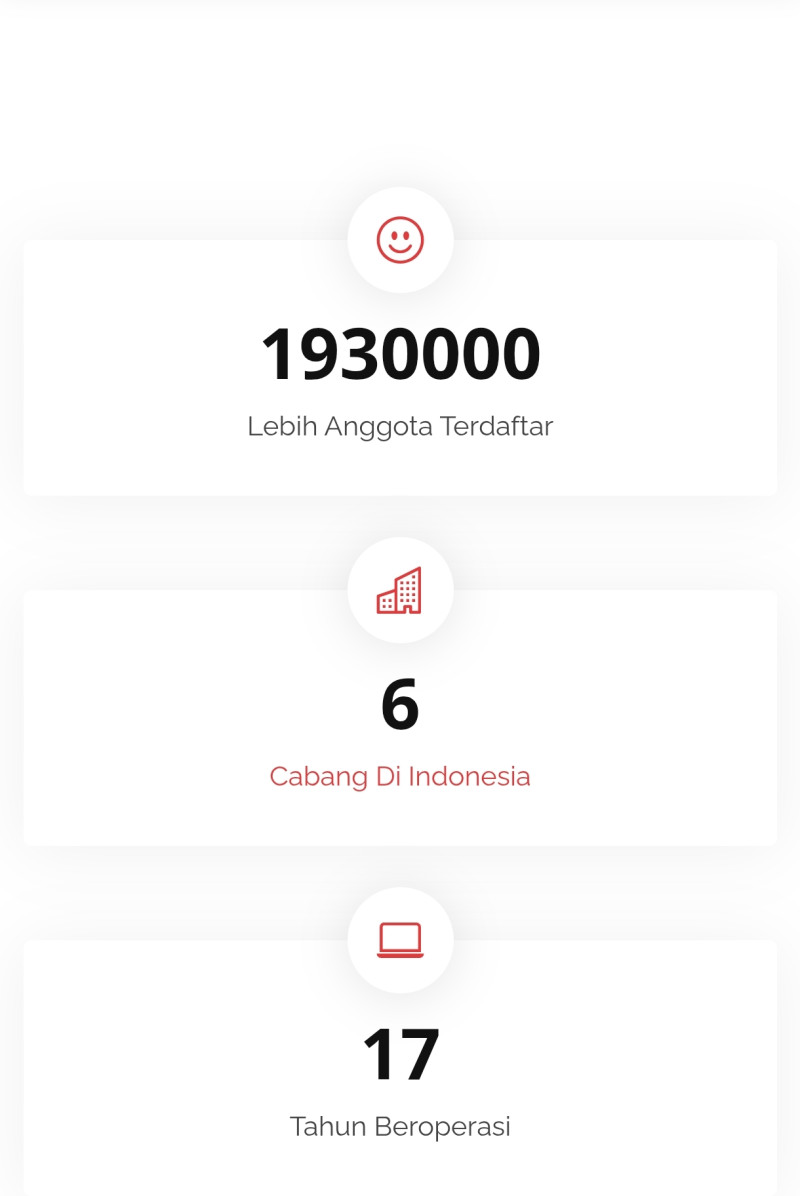Open the Cabang Di Indonesia link
This screenshot has height=1196, width=800.
(x=400, y=776)
